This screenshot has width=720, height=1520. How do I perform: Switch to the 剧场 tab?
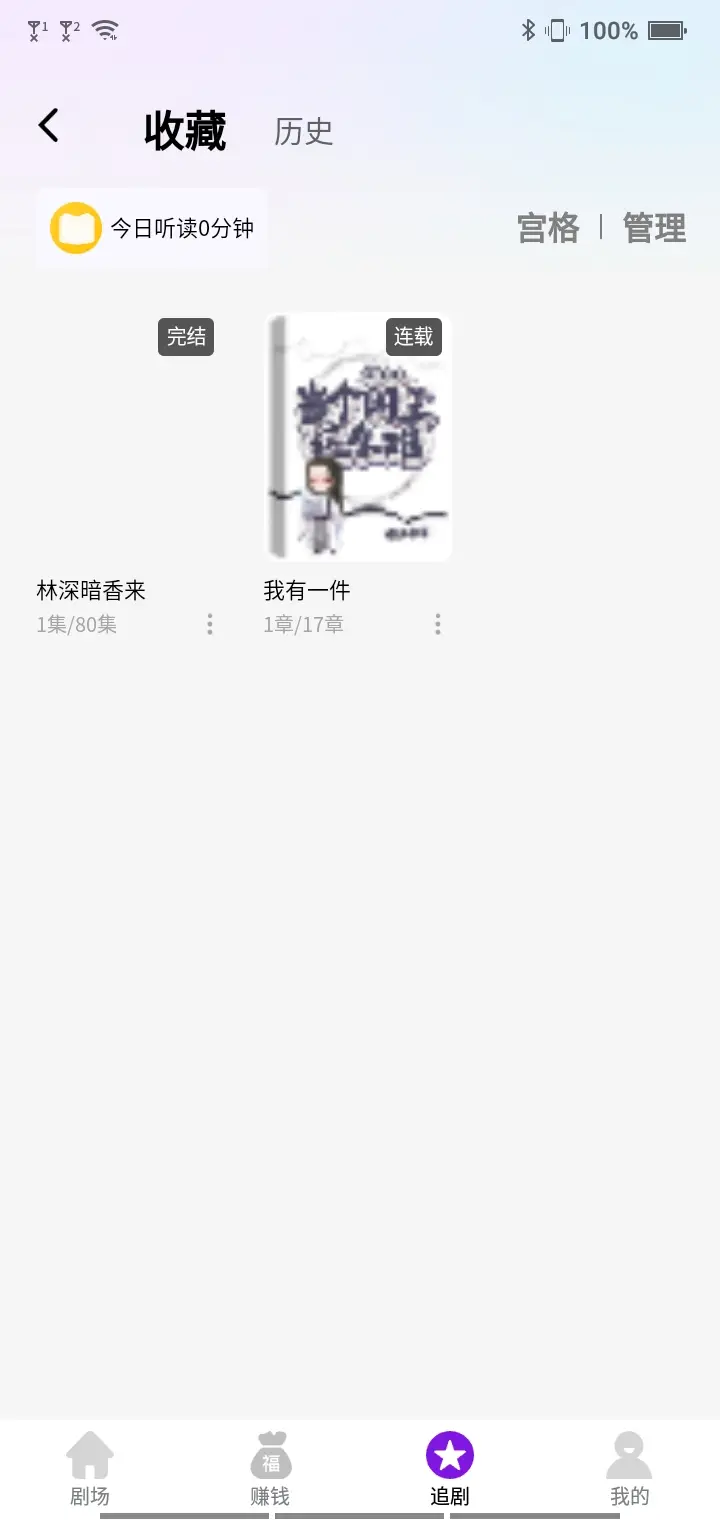click(x=90, y=1468)
